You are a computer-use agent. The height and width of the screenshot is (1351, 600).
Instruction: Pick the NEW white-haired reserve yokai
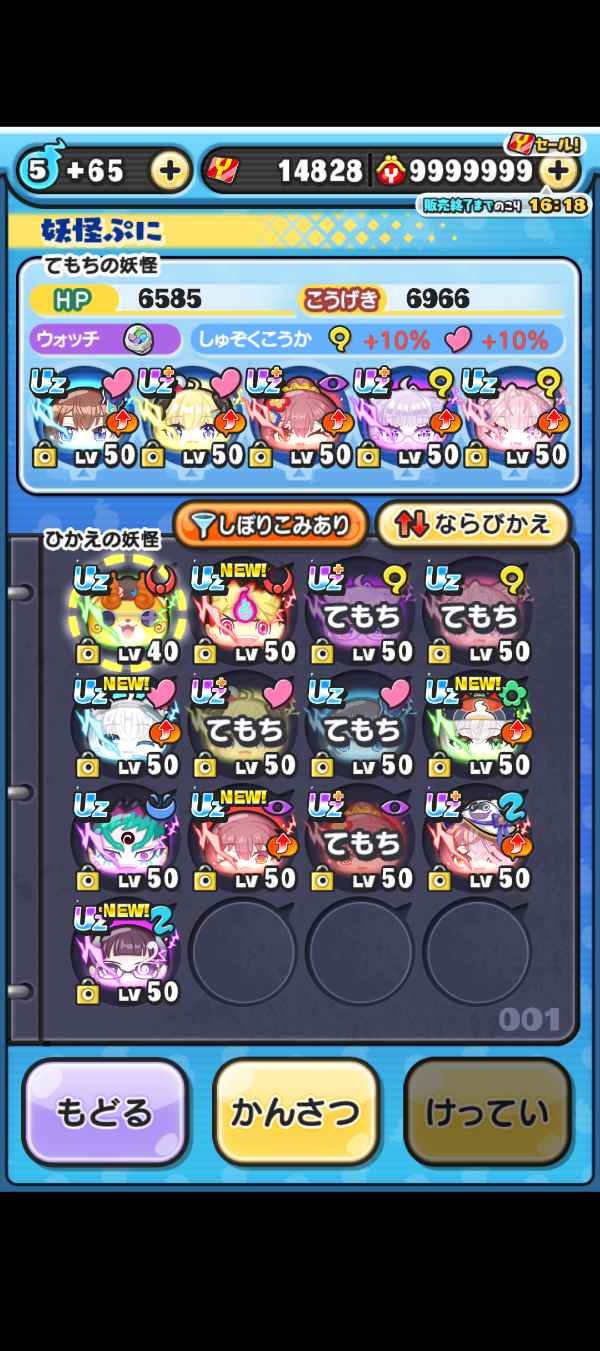(125, 725)
